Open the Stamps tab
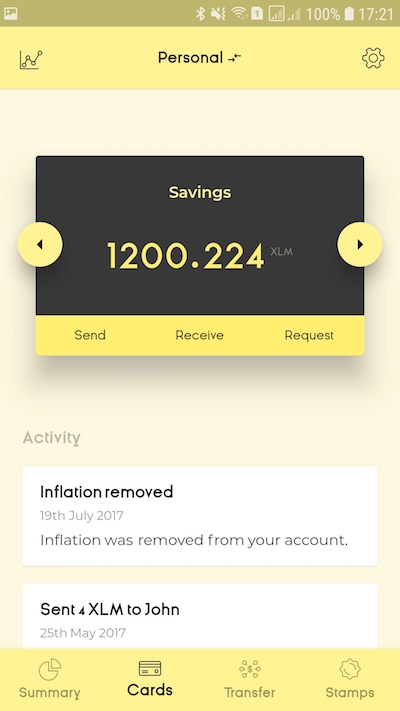This screenshot has height=711, width=400. pos(350,679)
